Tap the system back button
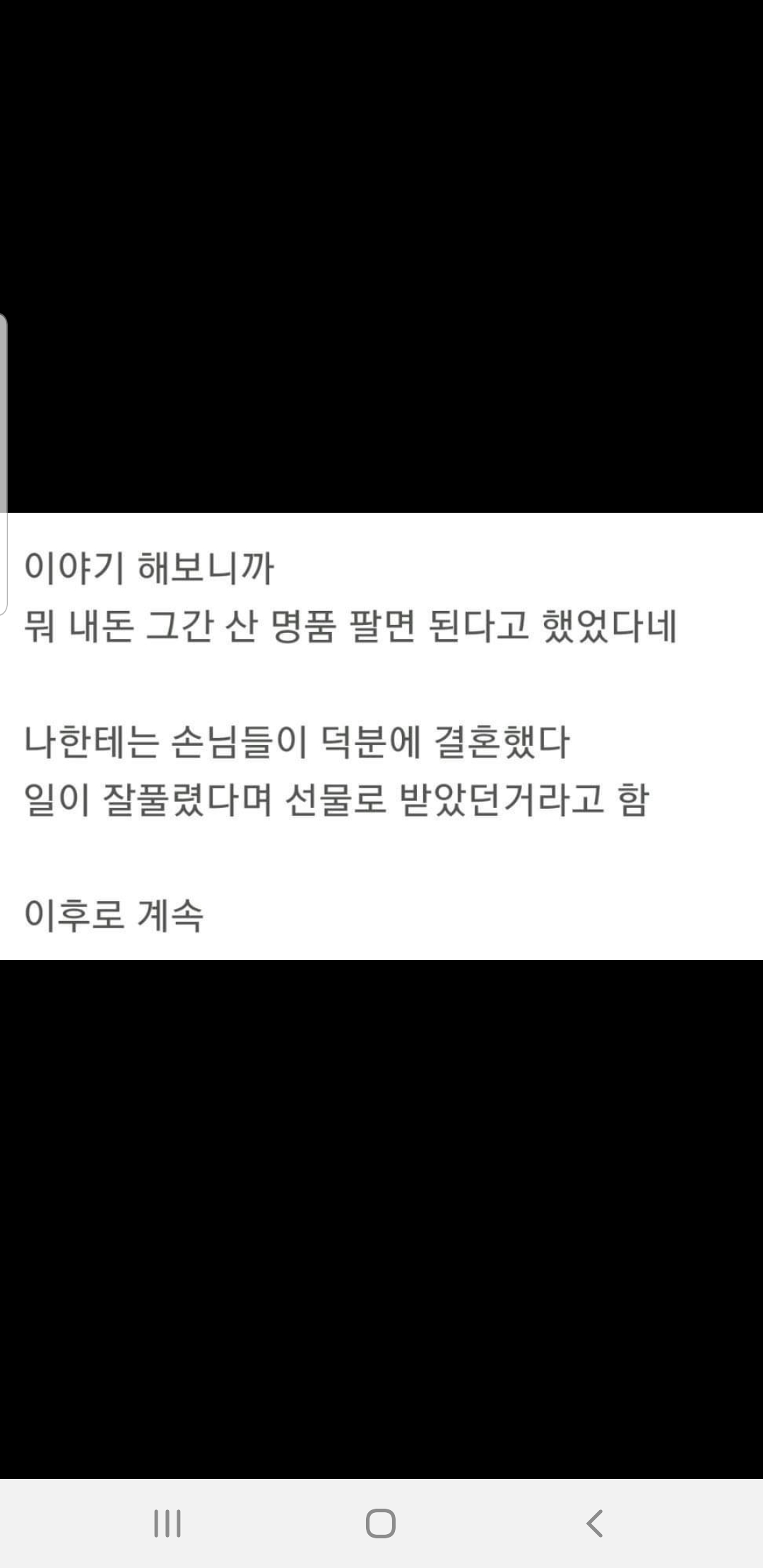 595,1523
